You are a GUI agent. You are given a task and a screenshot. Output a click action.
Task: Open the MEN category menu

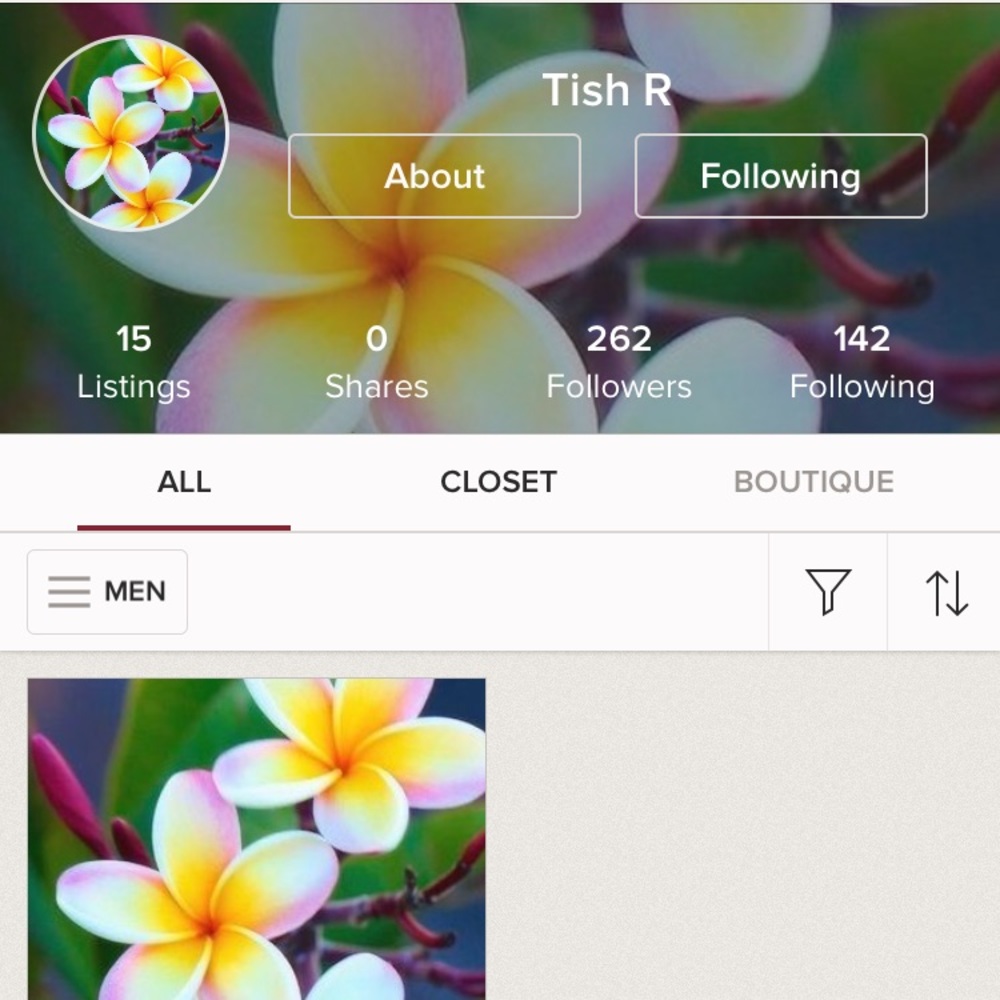pos(107,592)
